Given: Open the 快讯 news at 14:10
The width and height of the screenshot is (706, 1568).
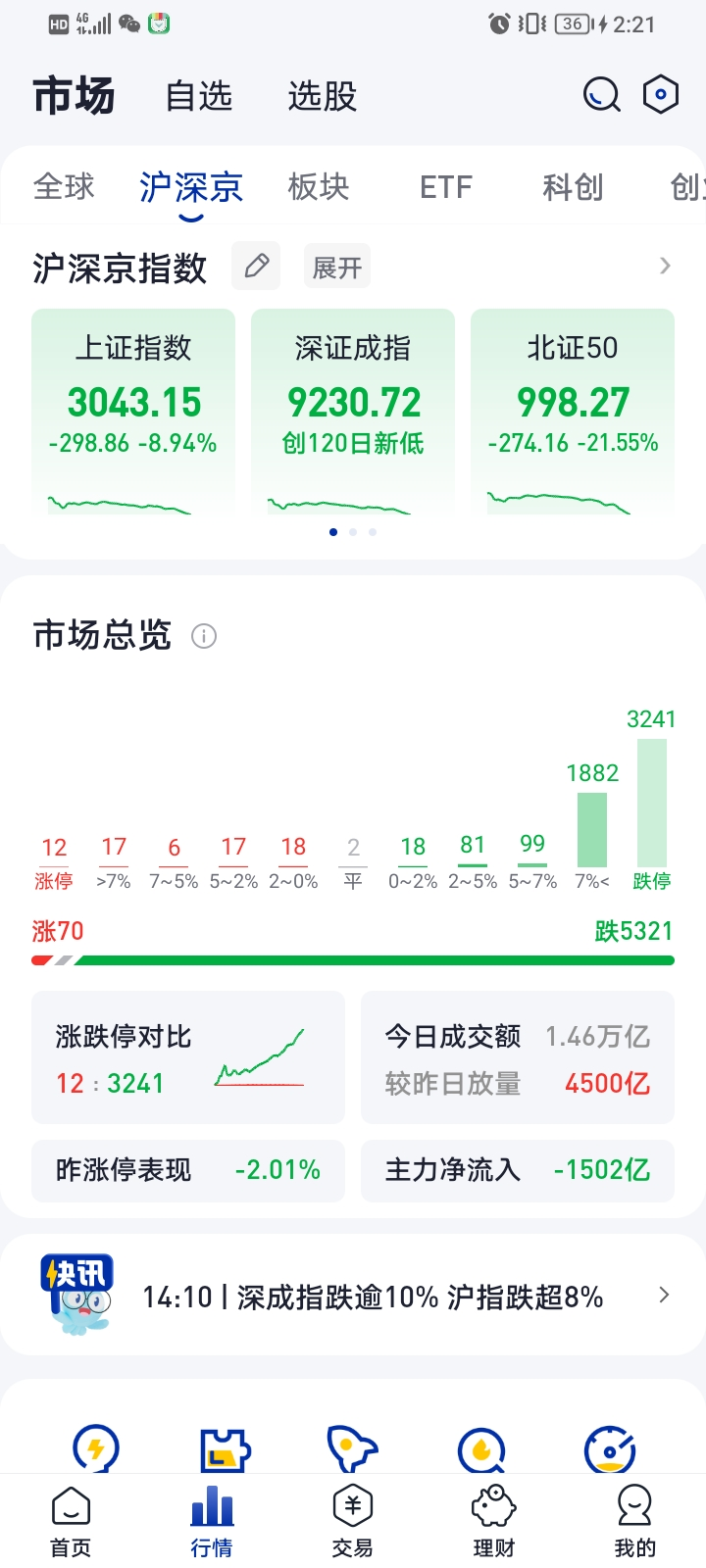Looking at the screenshot, I should [373, 1297].
